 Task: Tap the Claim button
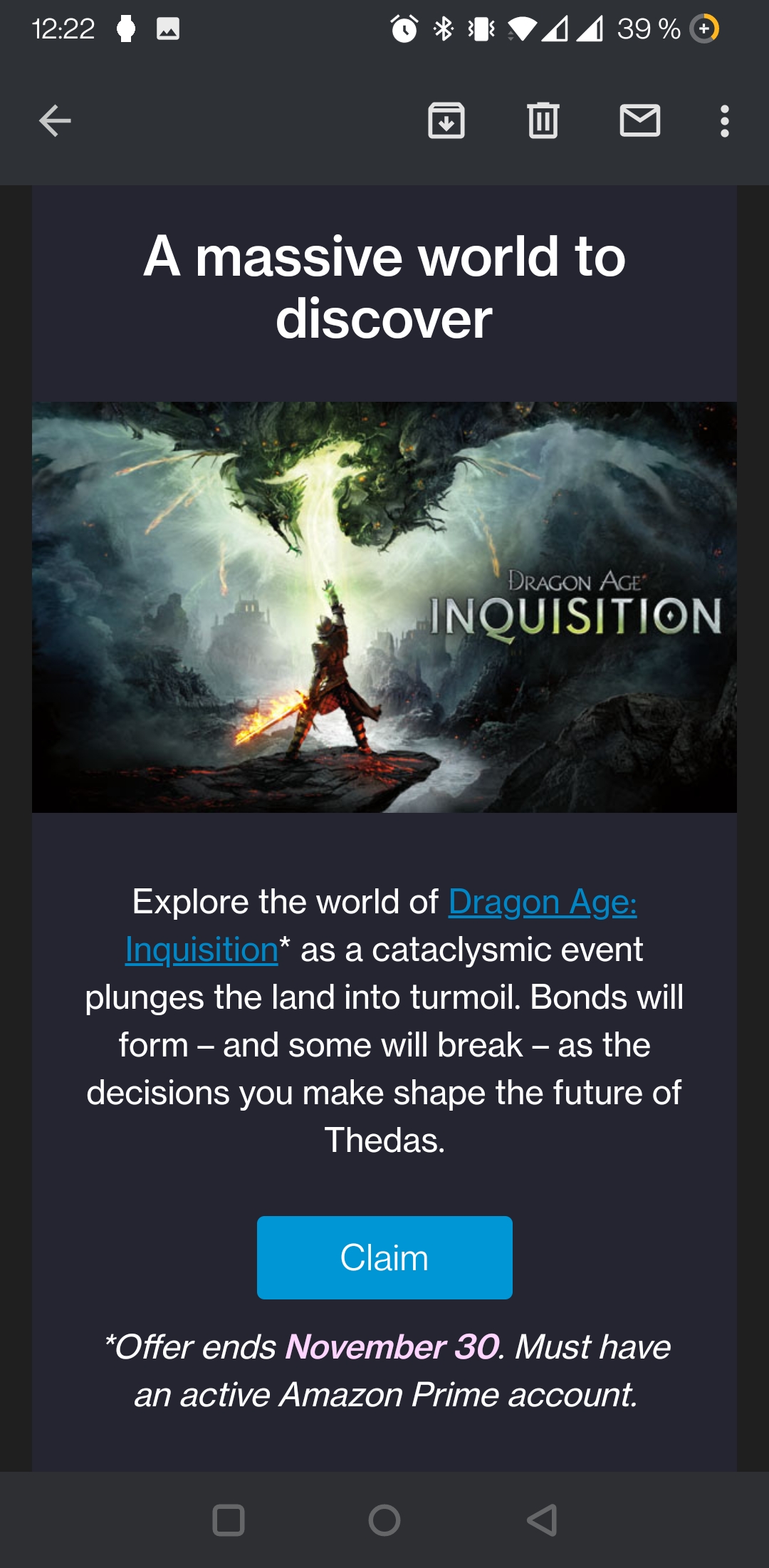click(384, 1257)
